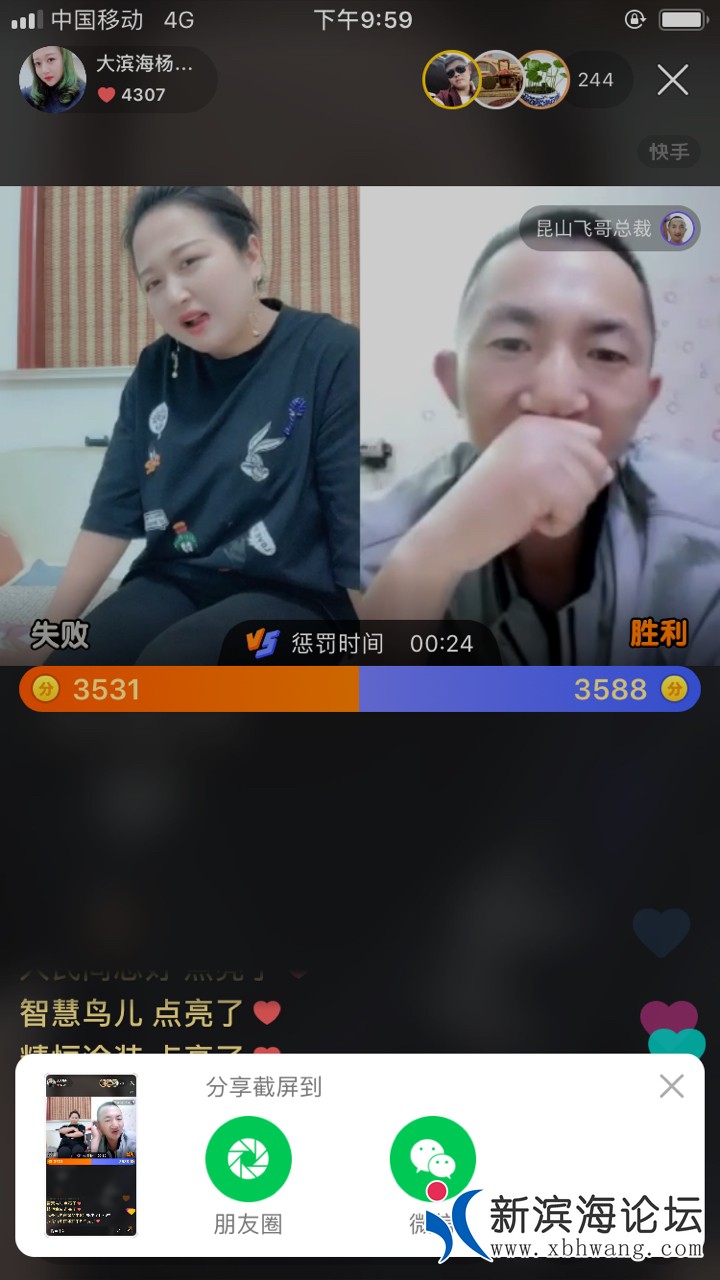View the 244 viewers list
This screenshot has height=1280, width=720.
click(595, 80)
